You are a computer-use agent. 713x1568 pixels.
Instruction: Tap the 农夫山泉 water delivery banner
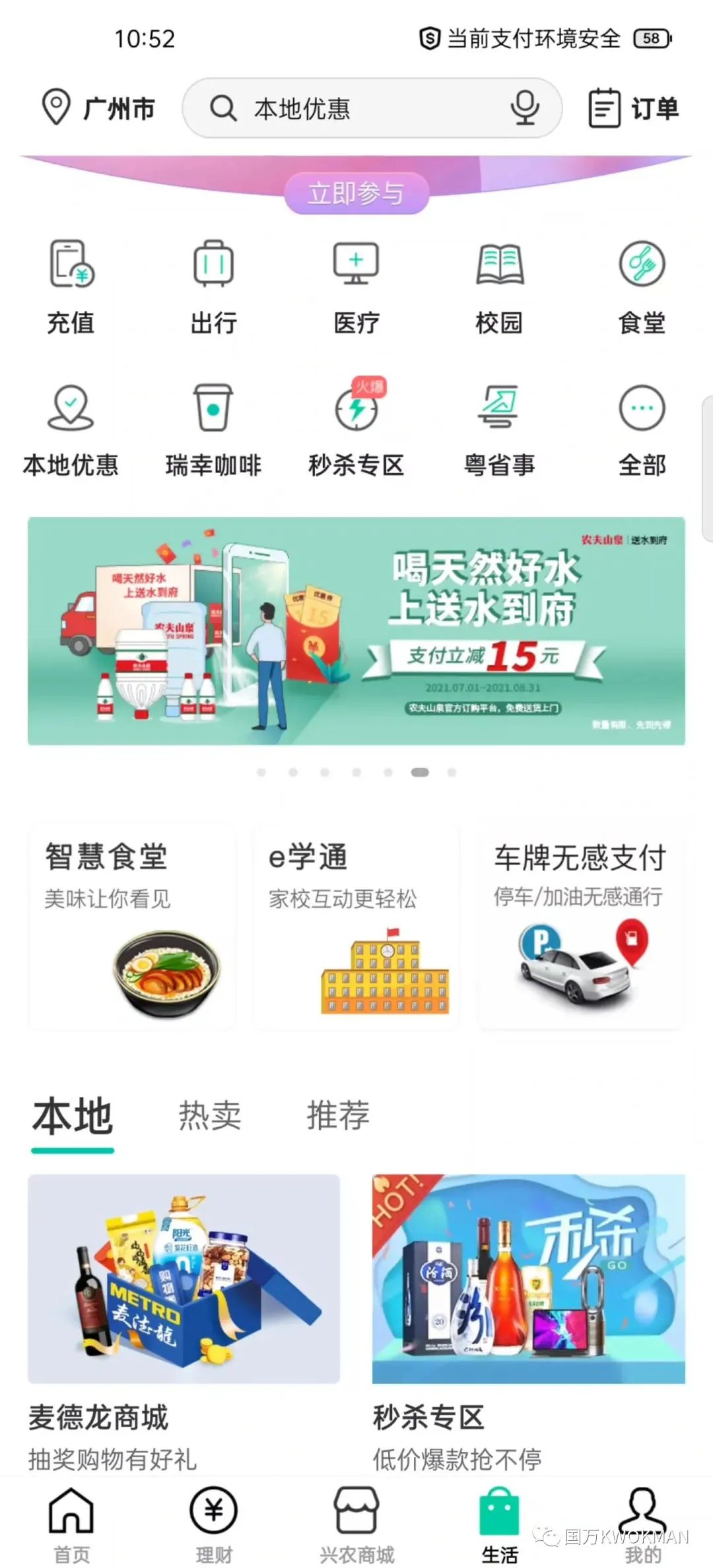356,632
